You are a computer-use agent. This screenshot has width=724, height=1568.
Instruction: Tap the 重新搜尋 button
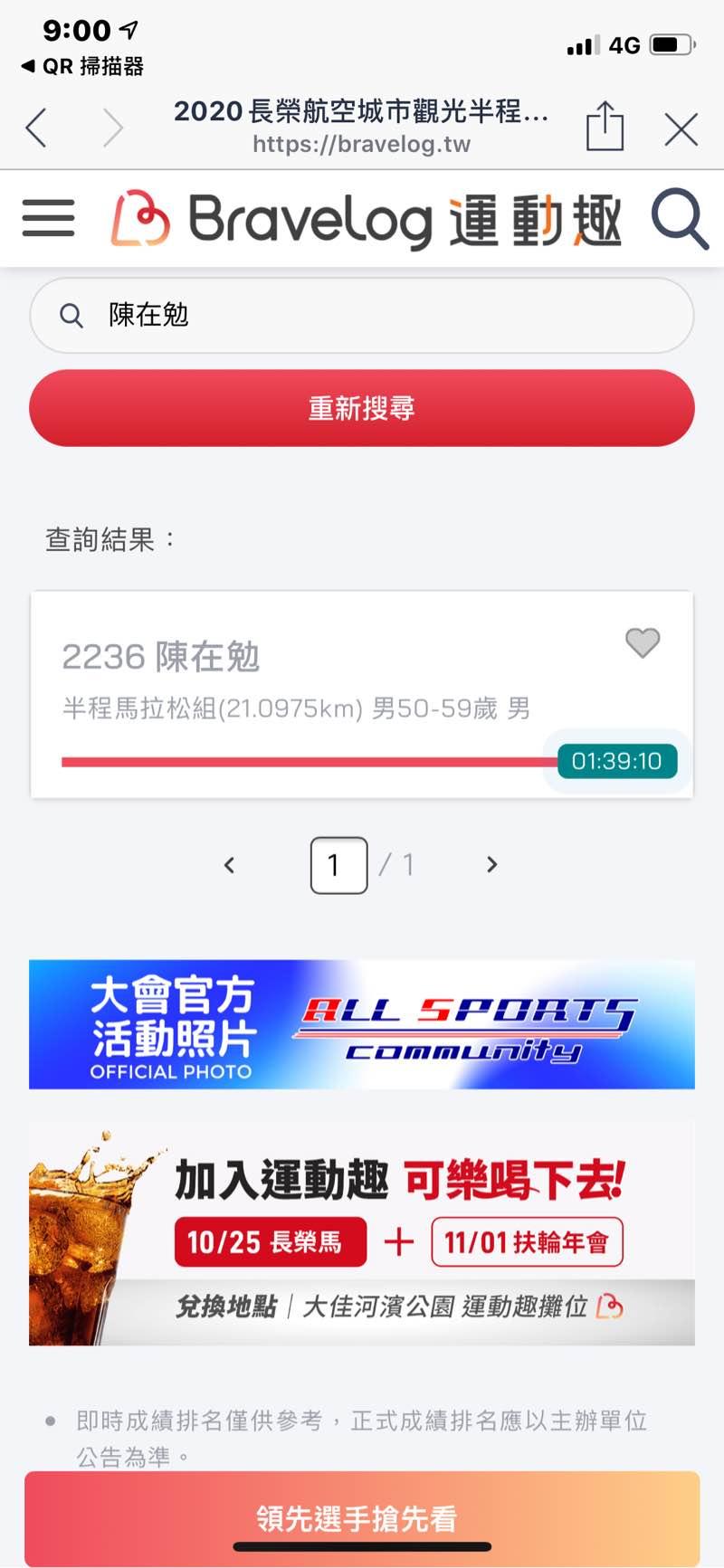tap(362, 408)
